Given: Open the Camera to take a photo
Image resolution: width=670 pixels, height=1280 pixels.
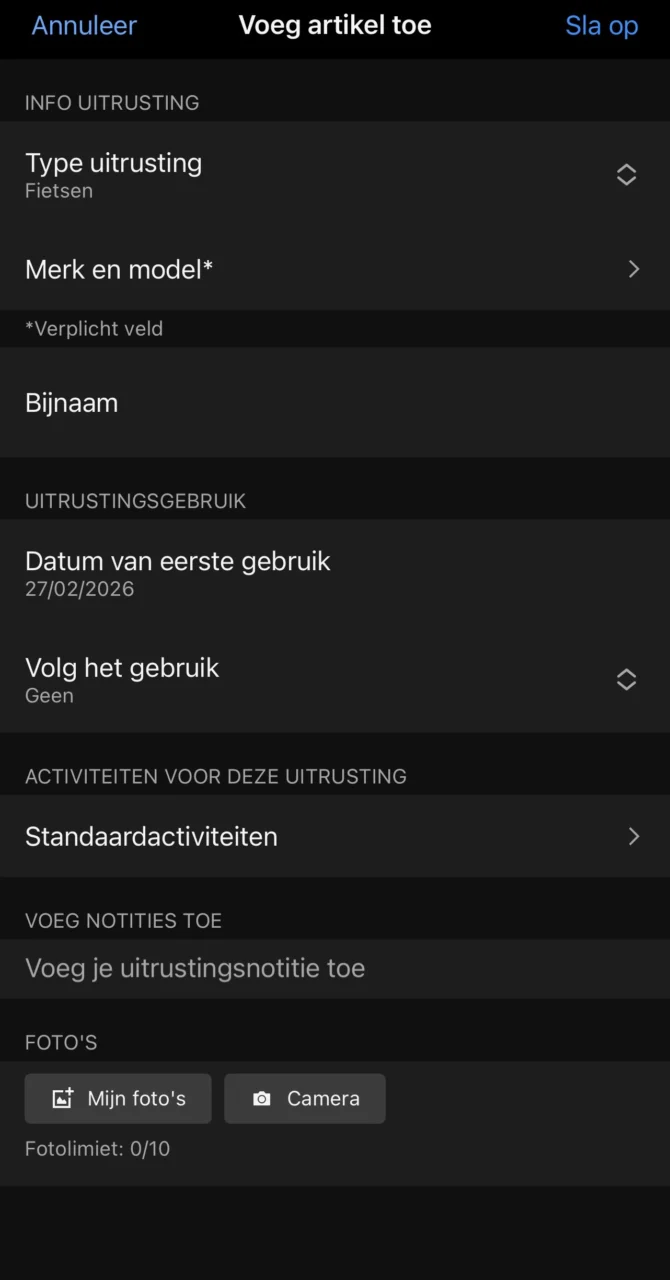Looking at the screenshot, I should pos(305,1099).
